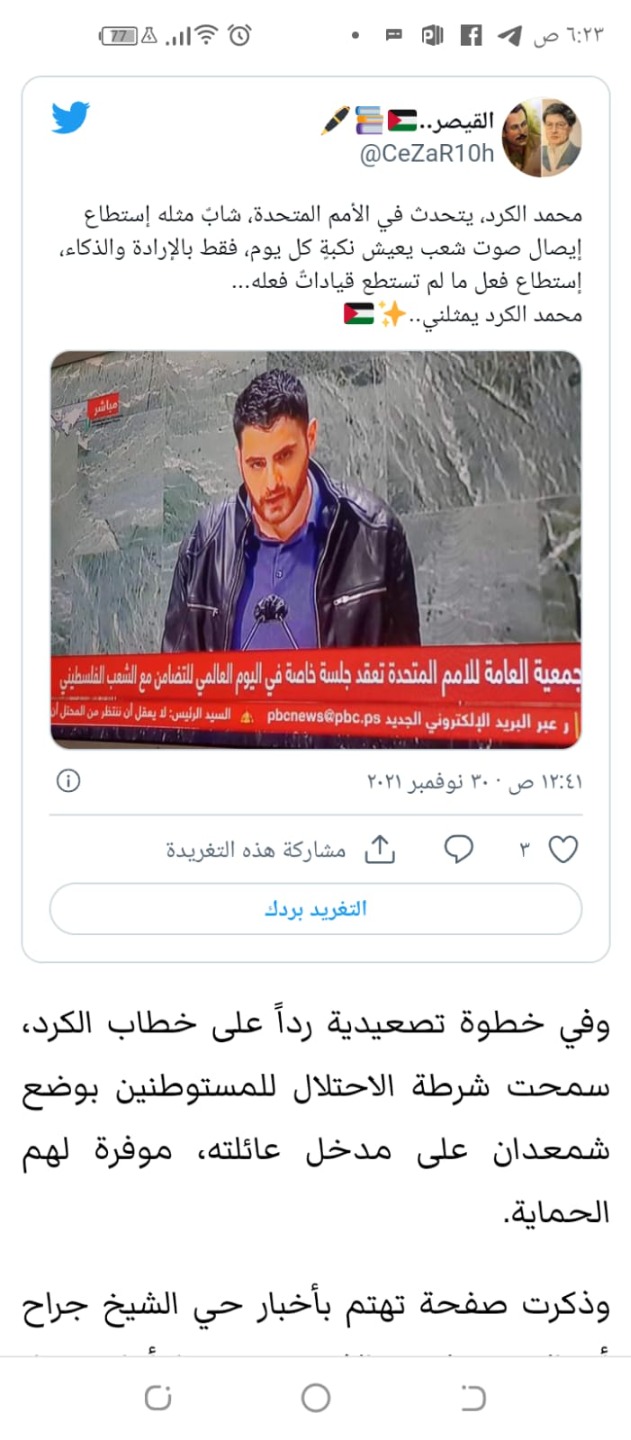
Task: Open the tweet info icon
Action: pos(67,781)
